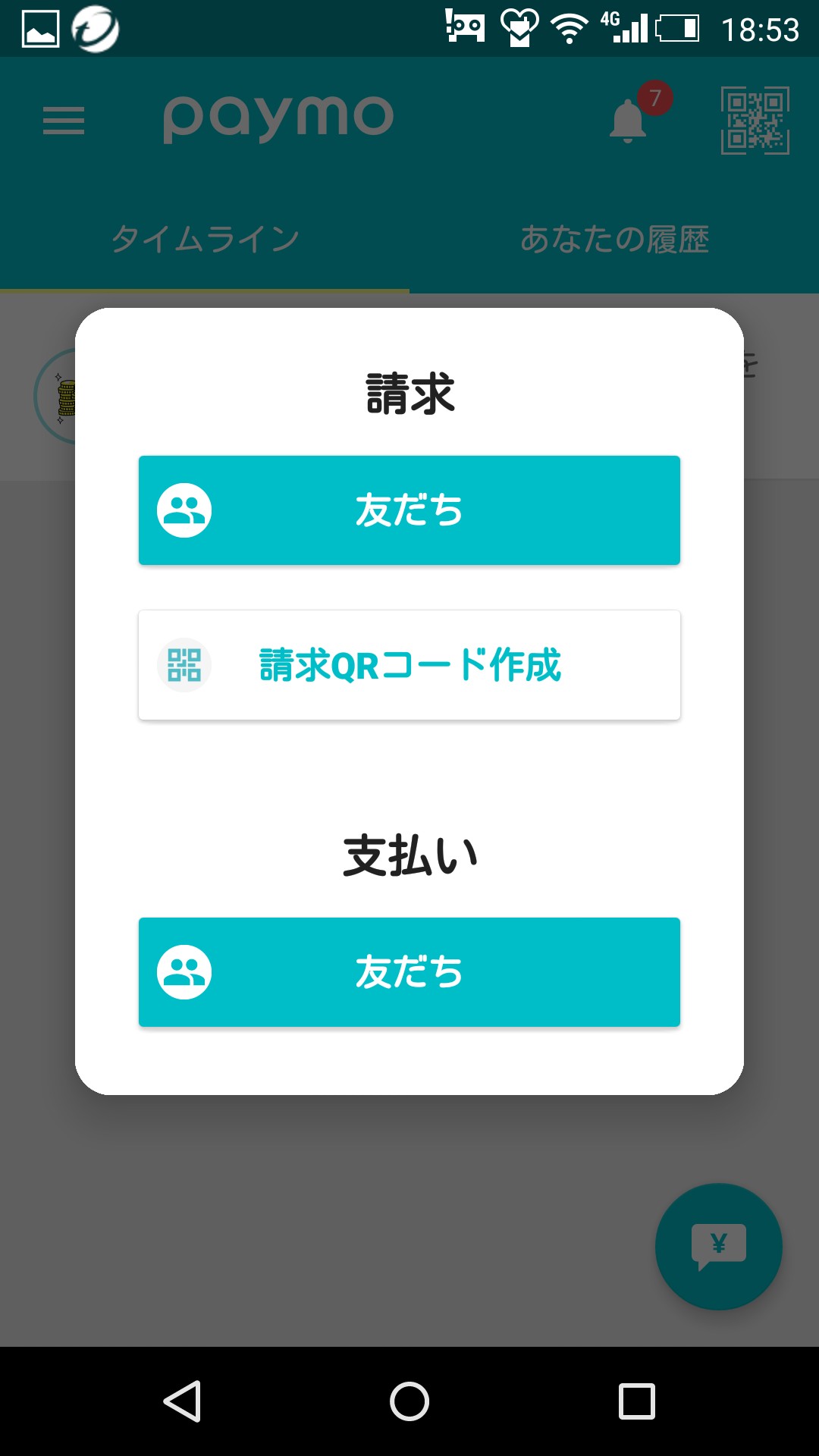Go back with the system back button
This screenshot has height=1456, width=819.
click(182, 1401)
